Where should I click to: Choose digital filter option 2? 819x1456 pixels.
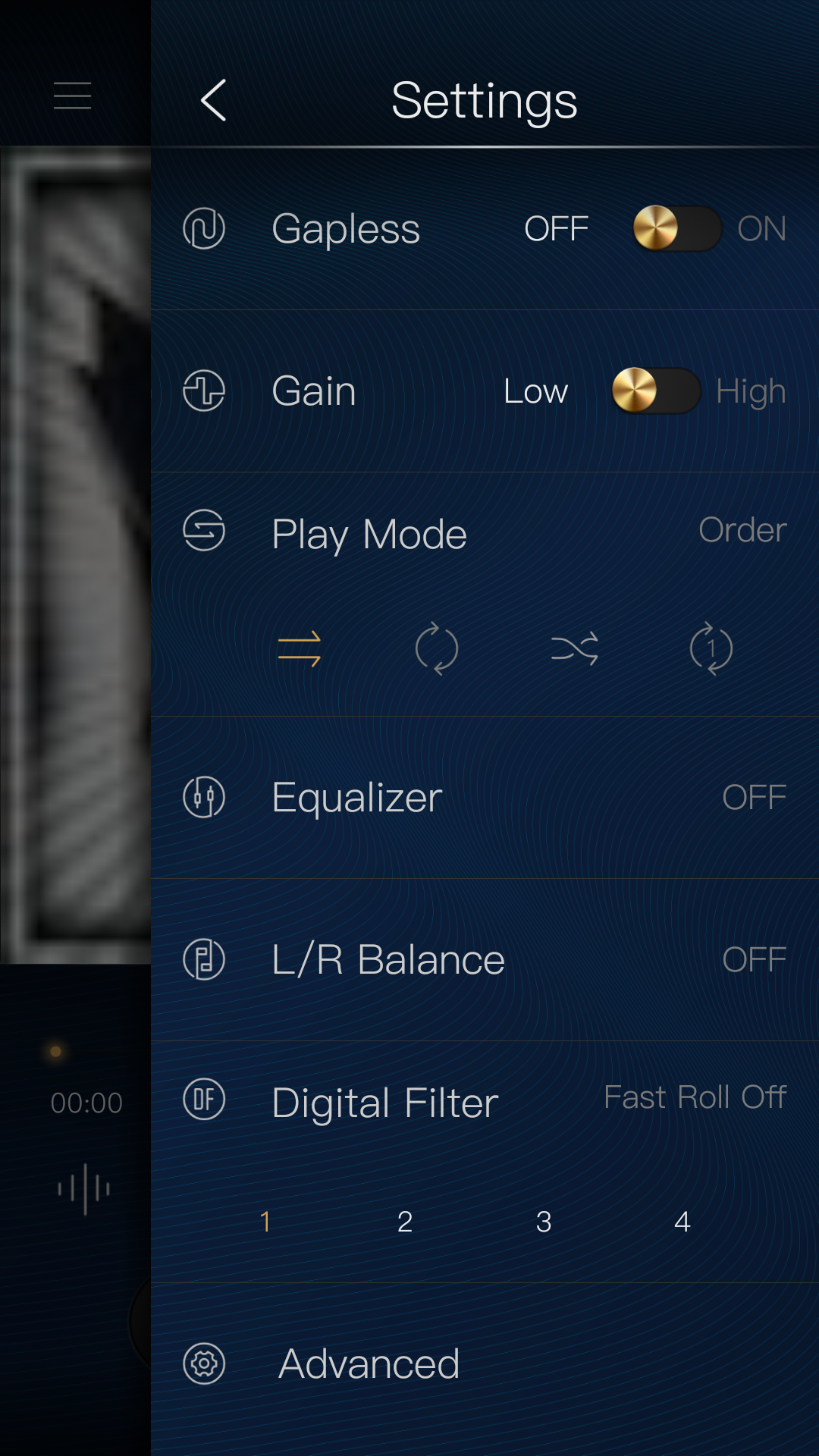(405, 1222)
